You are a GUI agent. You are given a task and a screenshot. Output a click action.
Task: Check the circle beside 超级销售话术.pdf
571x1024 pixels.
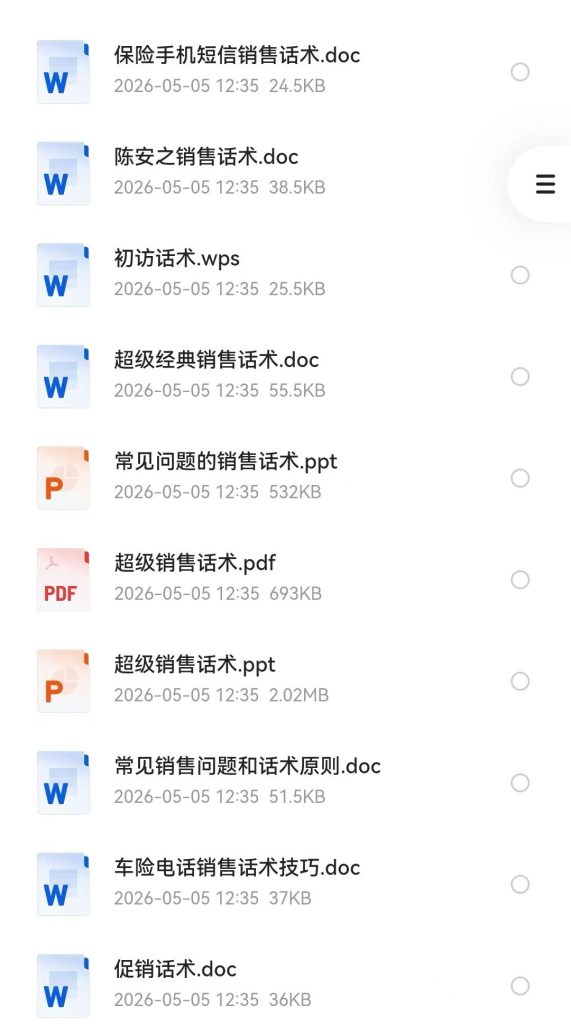point(520,580)
